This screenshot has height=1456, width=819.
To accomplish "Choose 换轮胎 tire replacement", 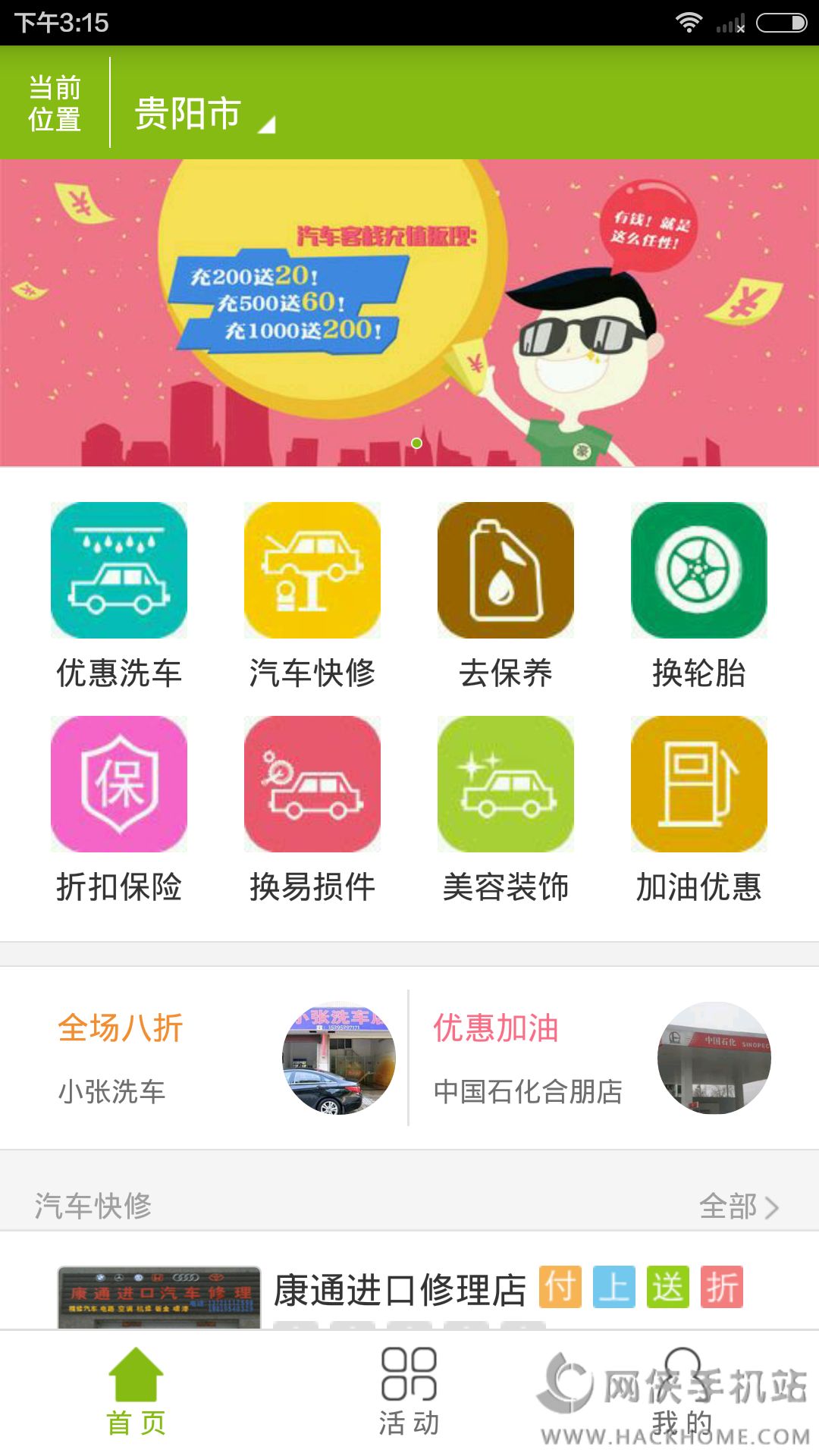I will click(x=698, y=595).
